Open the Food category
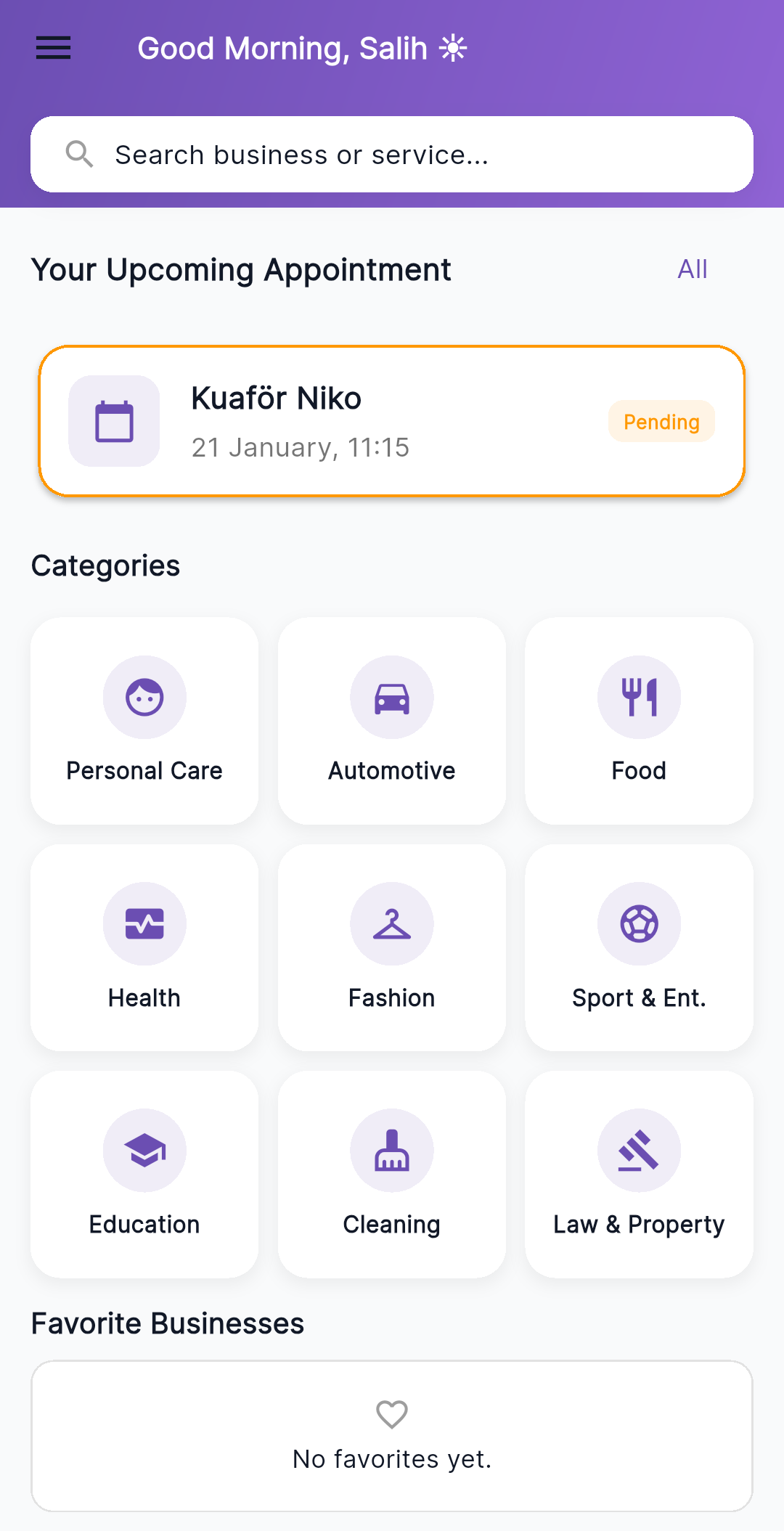Image resolution: width=784 pixels, height=1531 pixels. tap(639, 720)
